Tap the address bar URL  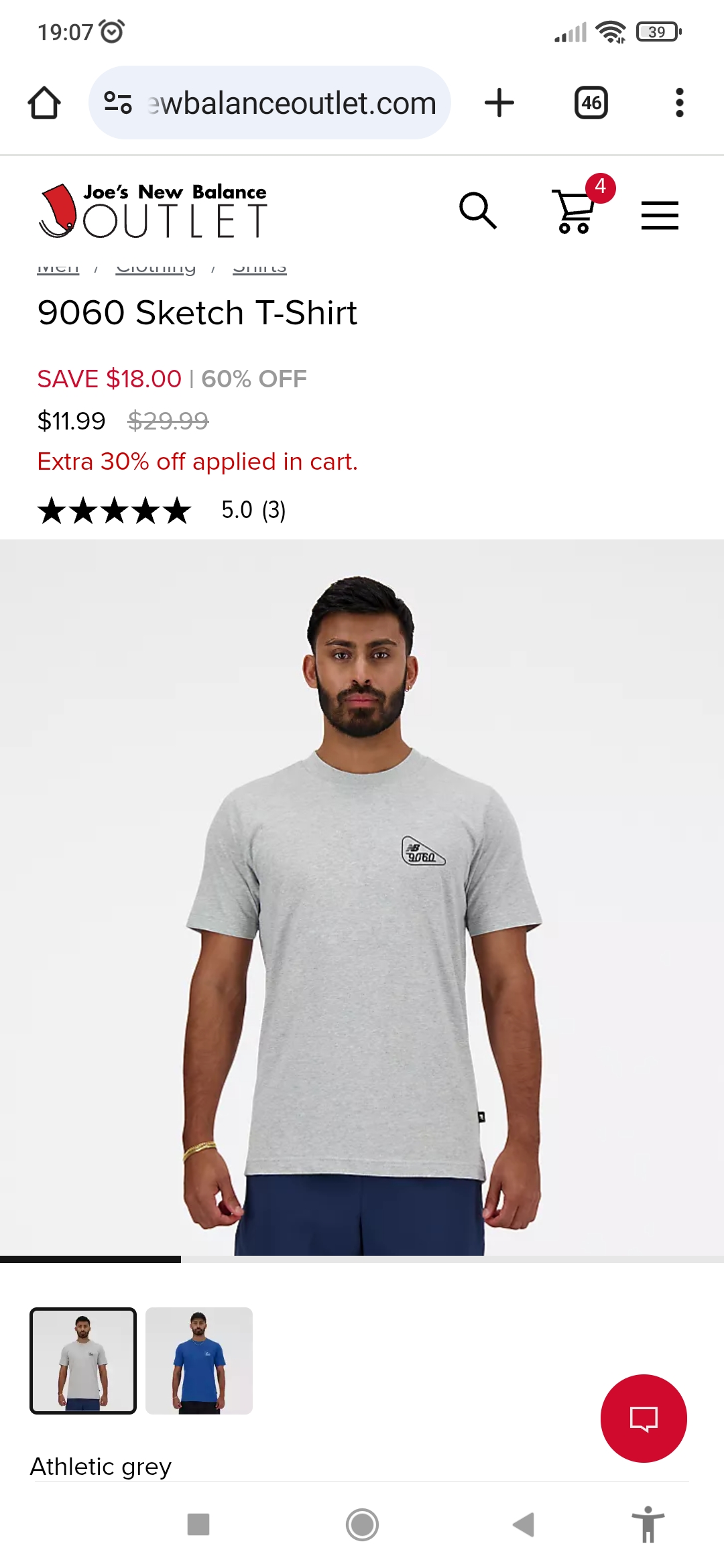pyautogui.click(x=292, y=103)
